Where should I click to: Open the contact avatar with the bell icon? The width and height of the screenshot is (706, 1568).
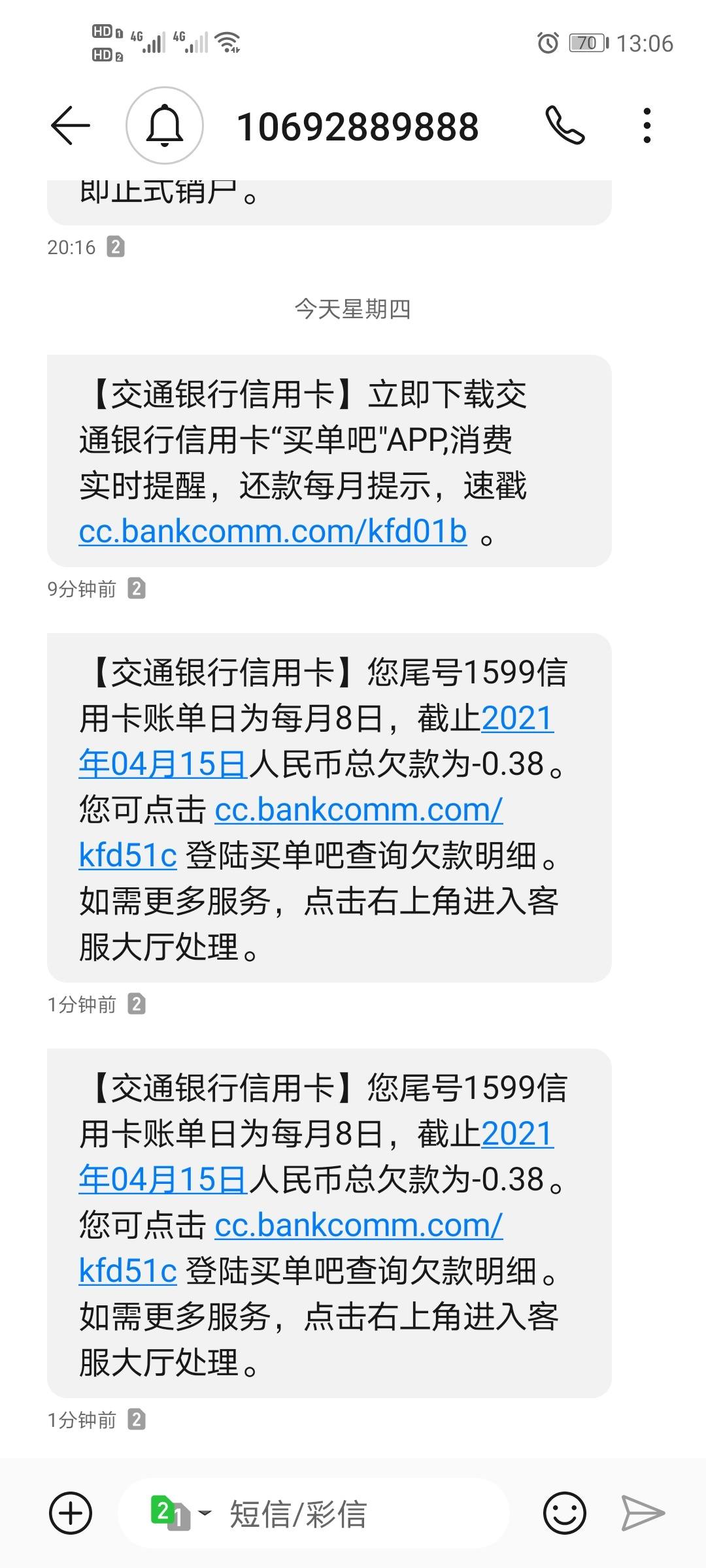tap(165, 125)
